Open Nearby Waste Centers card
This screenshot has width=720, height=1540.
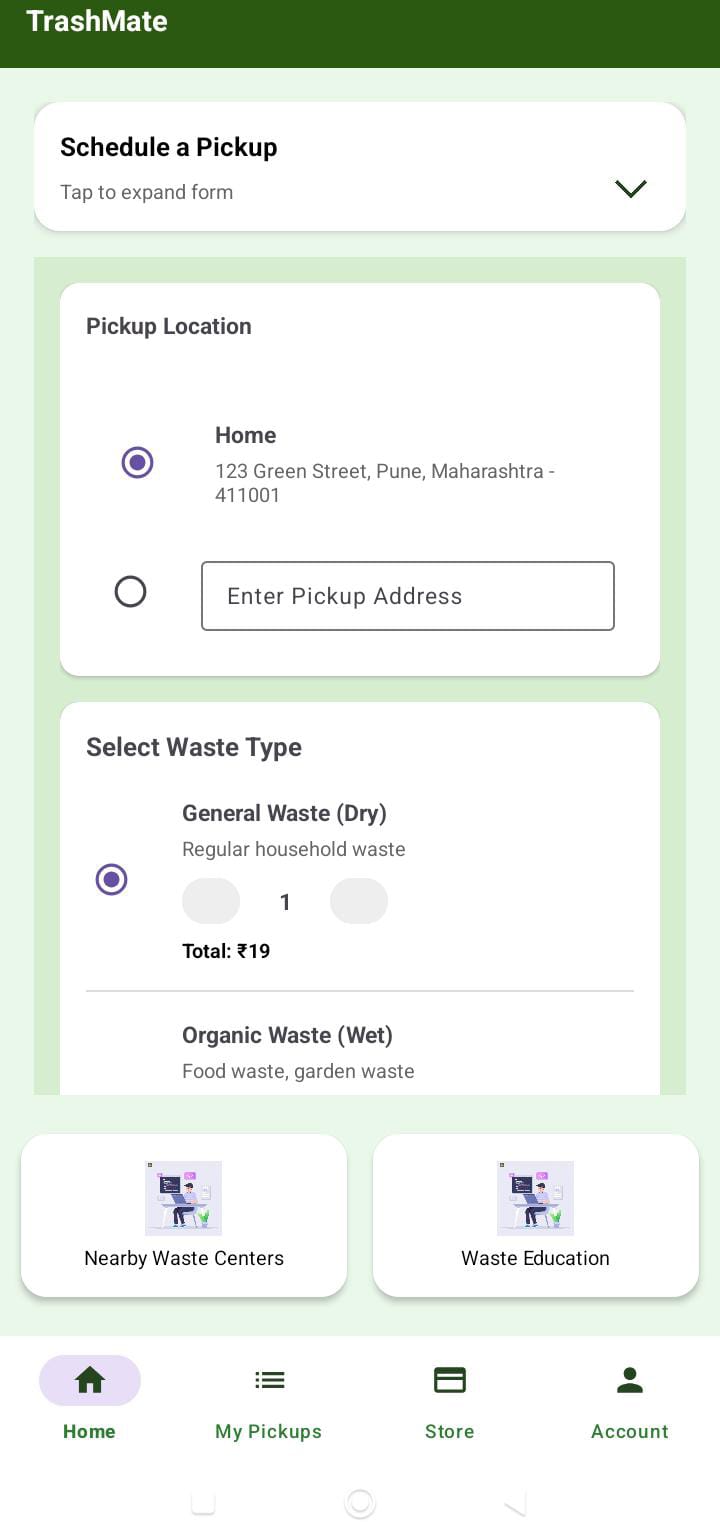184,1216
